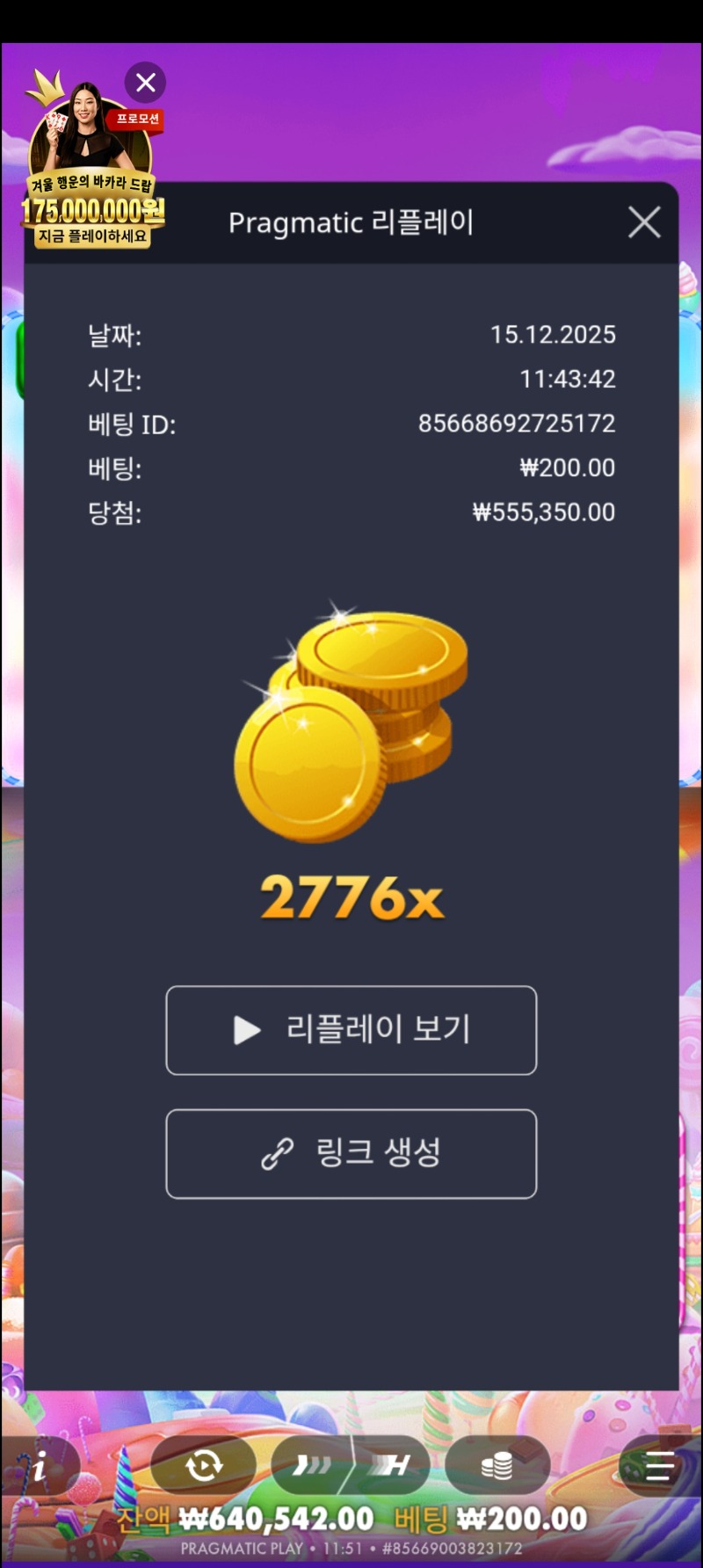Click the PRAGMATIC PLAY round ID footer

click(351, 1549)
